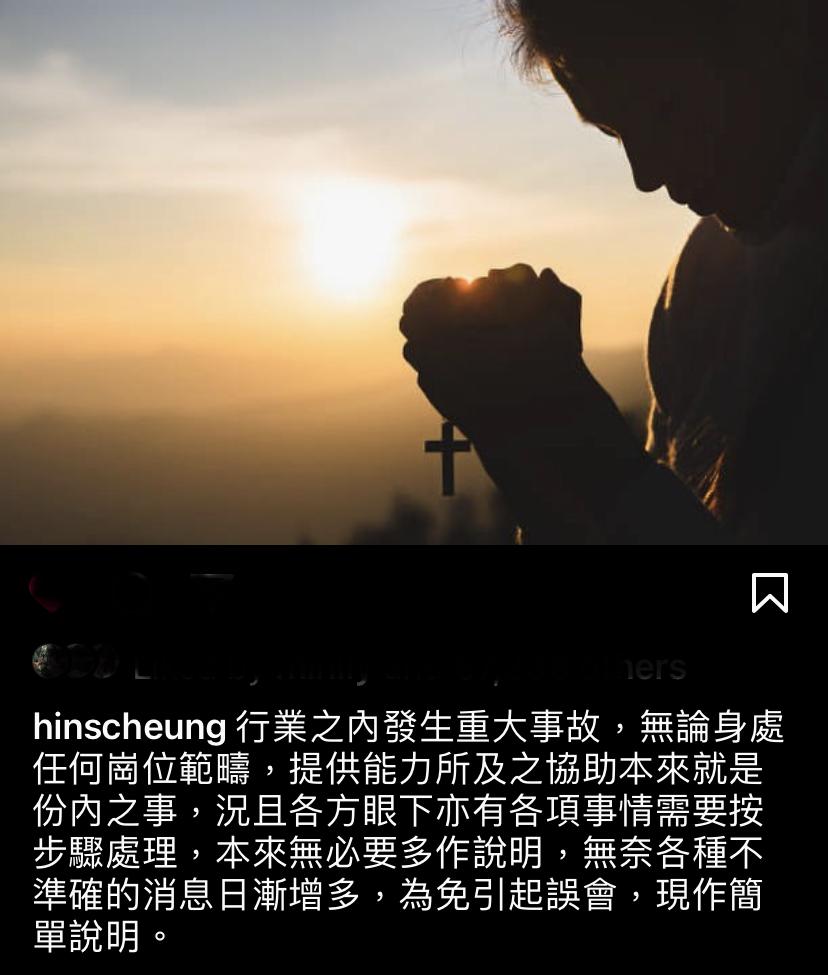
Task: Open hinscheung's profile from the caption
Action: (129, 727)
